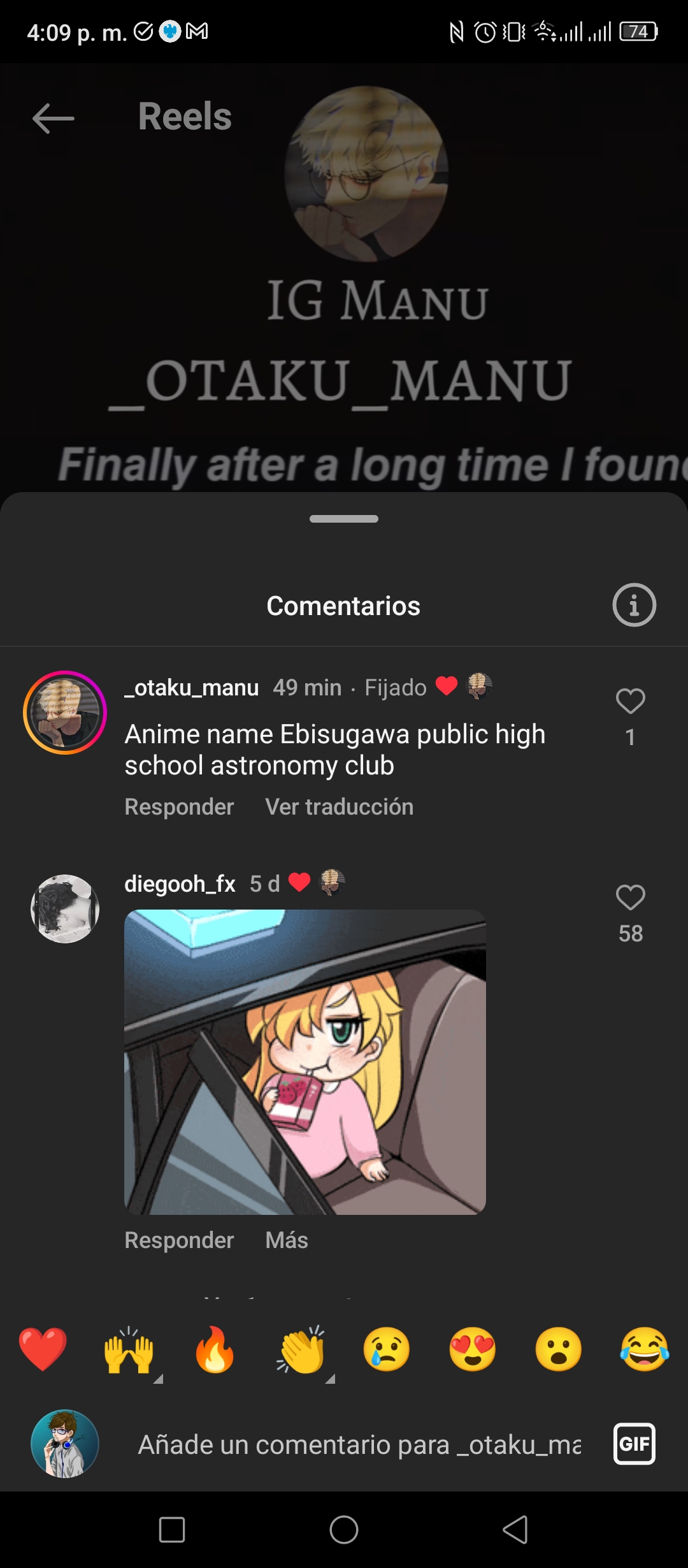Go back using the arrow beside Reels
This screenshot has height=1568, width=688.
54,119
